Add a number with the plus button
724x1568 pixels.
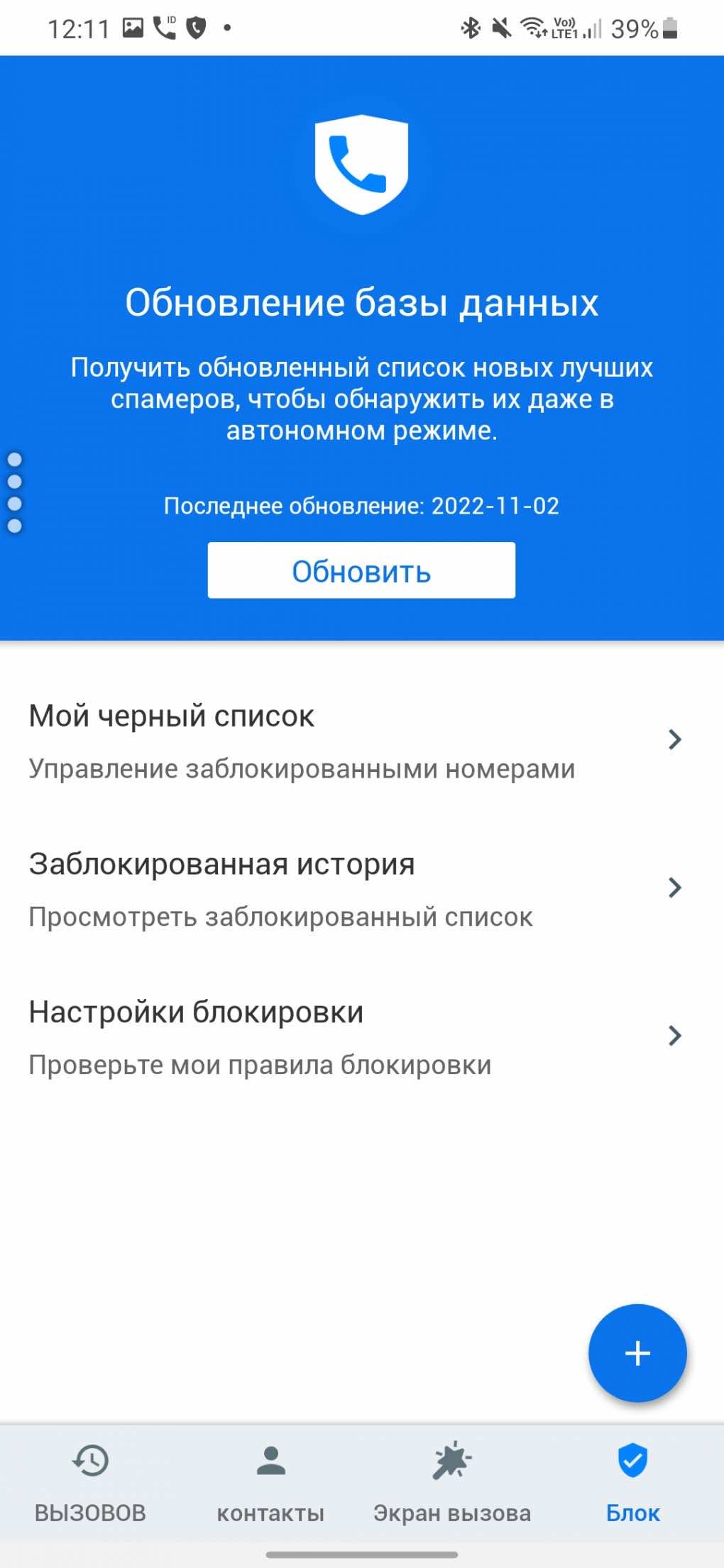coord(637,1353)
